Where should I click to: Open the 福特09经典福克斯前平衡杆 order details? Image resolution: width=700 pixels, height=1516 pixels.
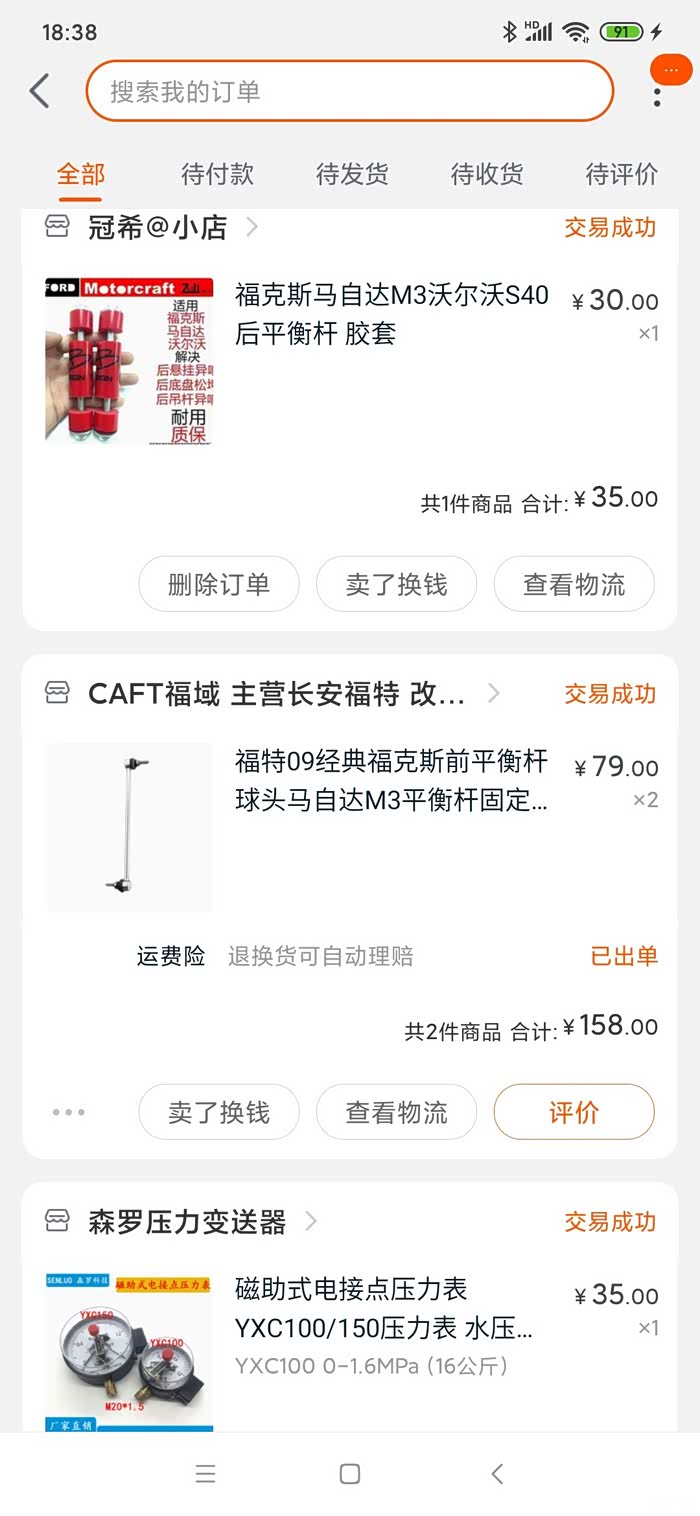tap(391, 781)
